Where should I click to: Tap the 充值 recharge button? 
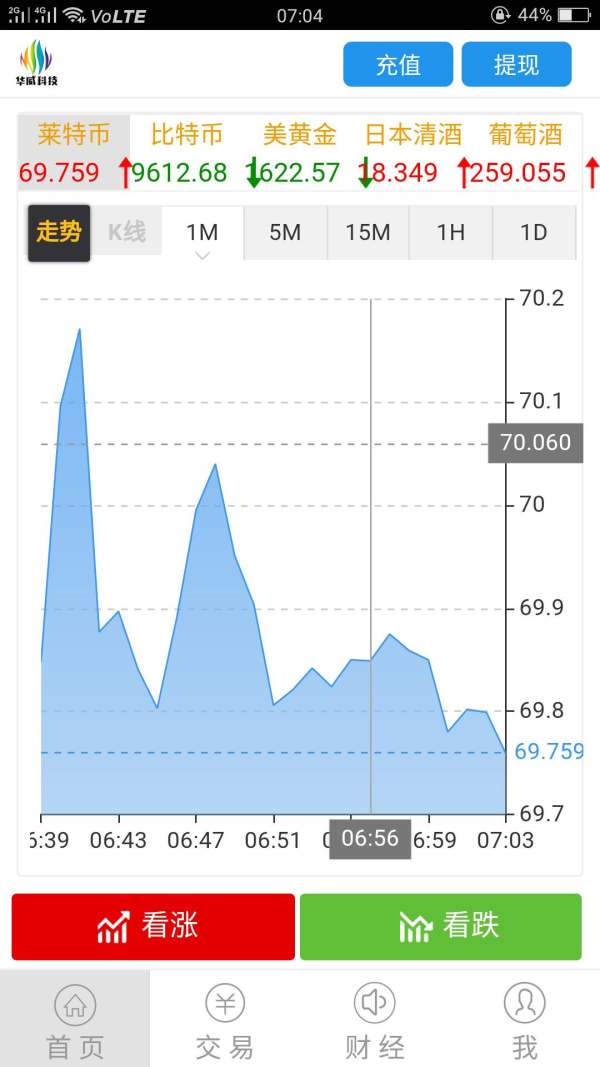398,64
